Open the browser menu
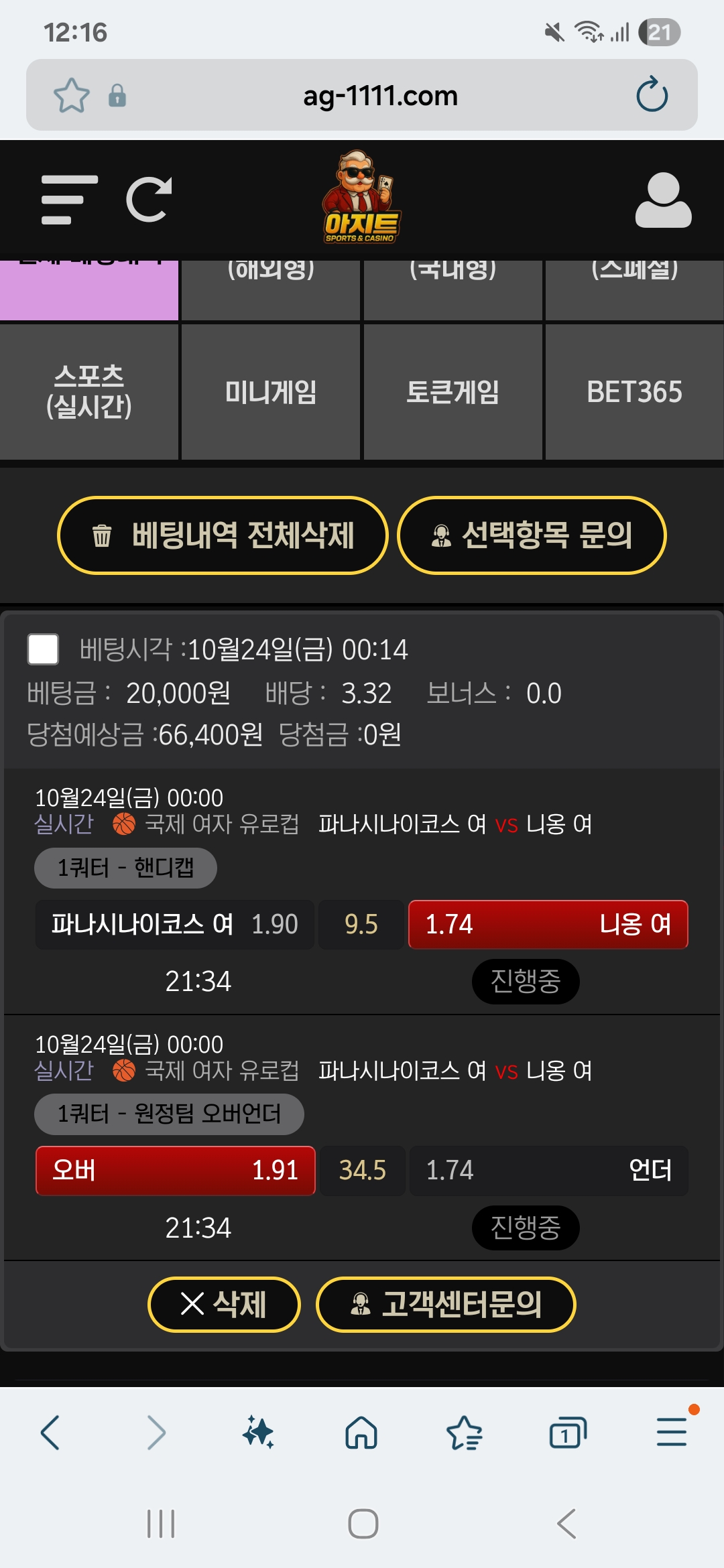Viewport: 724px width, 1568px height. tap(672, 1433)
